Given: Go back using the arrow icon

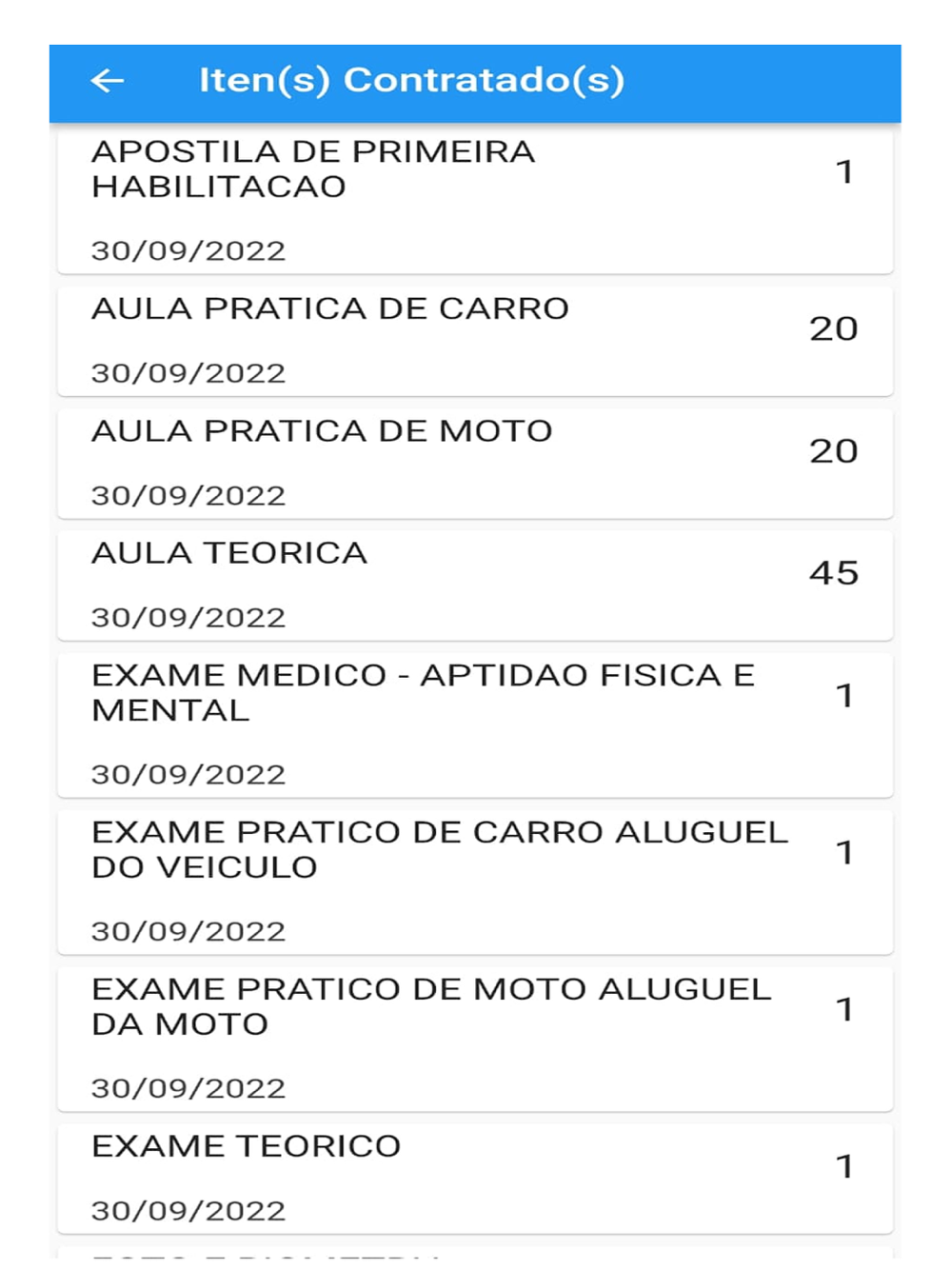Looking at the screenshot, I should coord(108,81).
